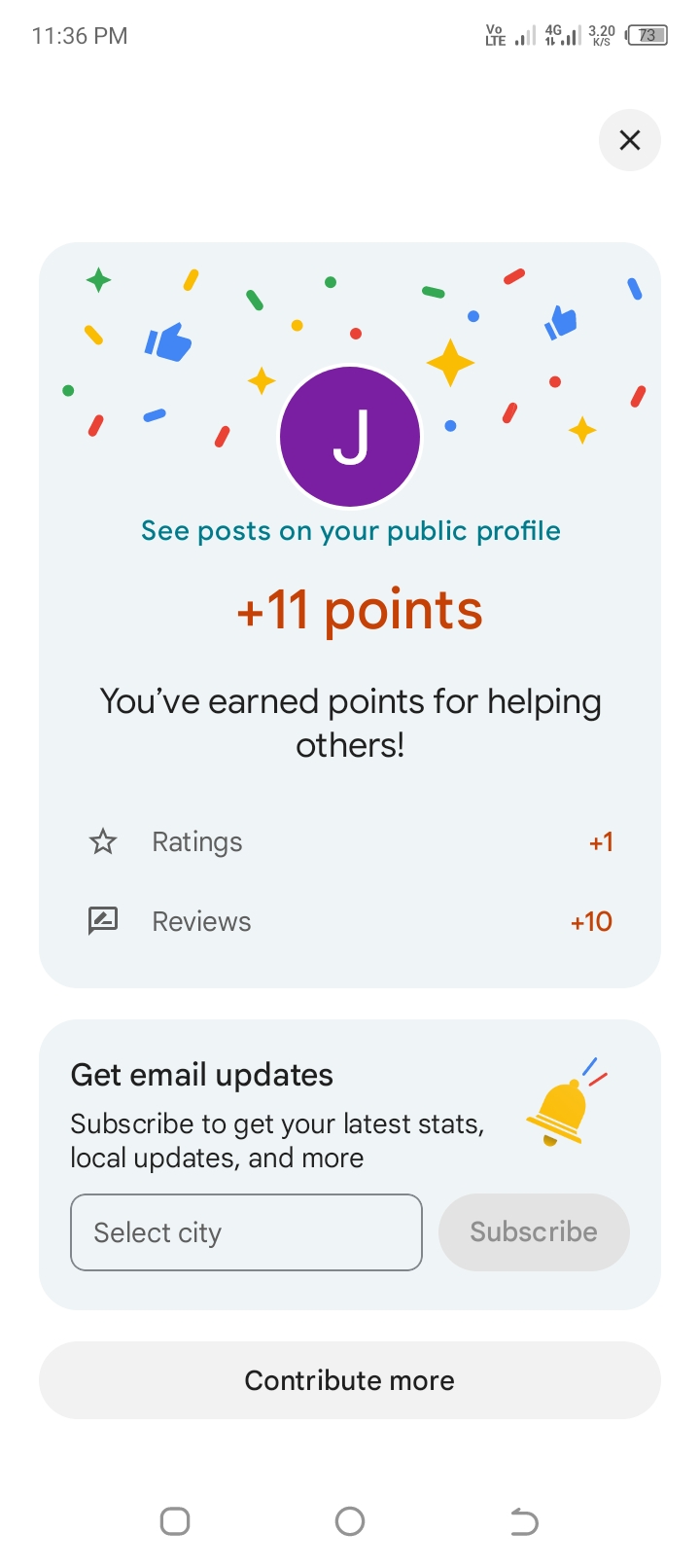Viewport: 700px width, 1568px height.
Task: Go back using system back button
Action: click(x=524, y=1521)
